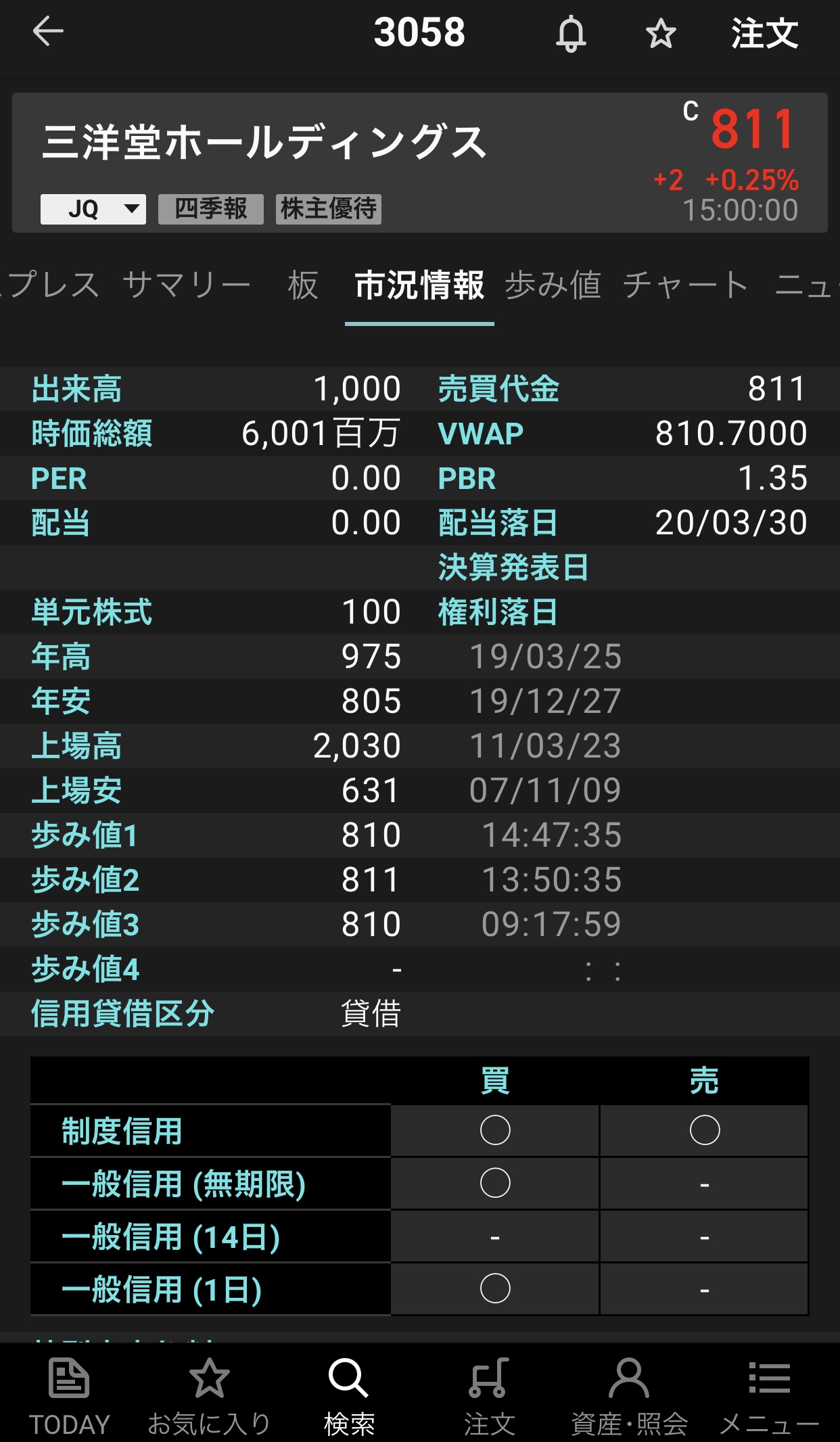This screenshot has width=840, height=1442.
Task: Switch to the チャート tab
Action: [x=684, y=285]
